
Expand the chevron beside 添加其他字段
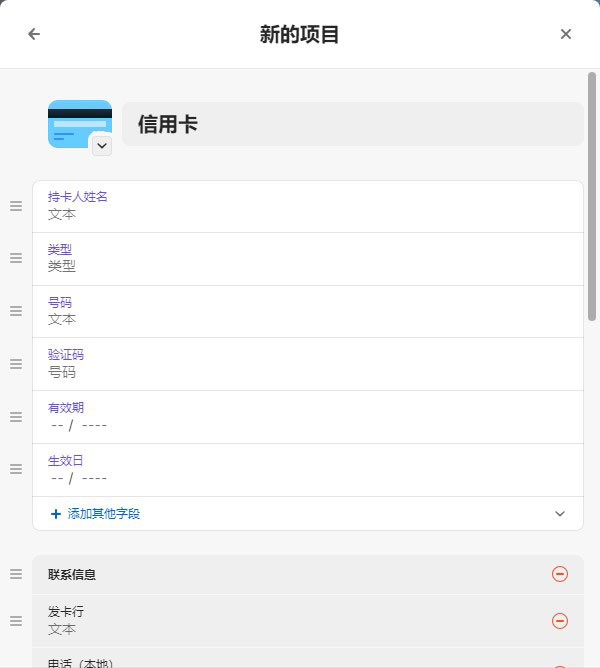560,513
